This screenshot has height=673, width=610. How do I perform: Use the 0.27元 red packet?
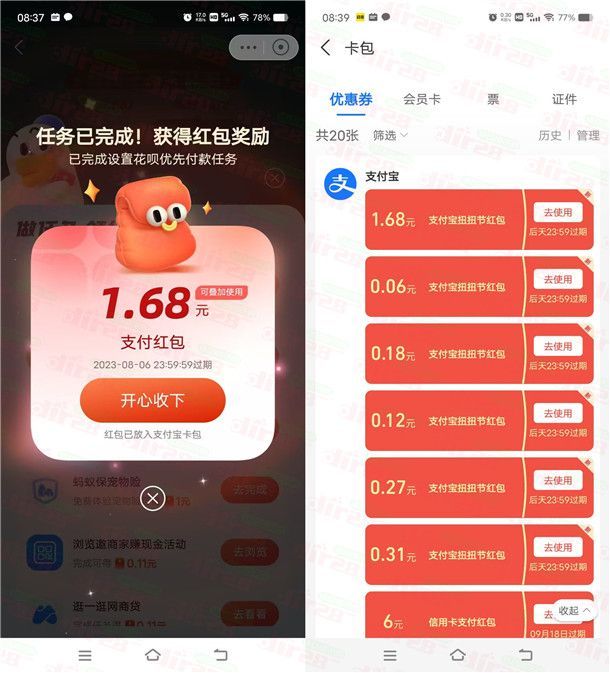click(557, 480)
